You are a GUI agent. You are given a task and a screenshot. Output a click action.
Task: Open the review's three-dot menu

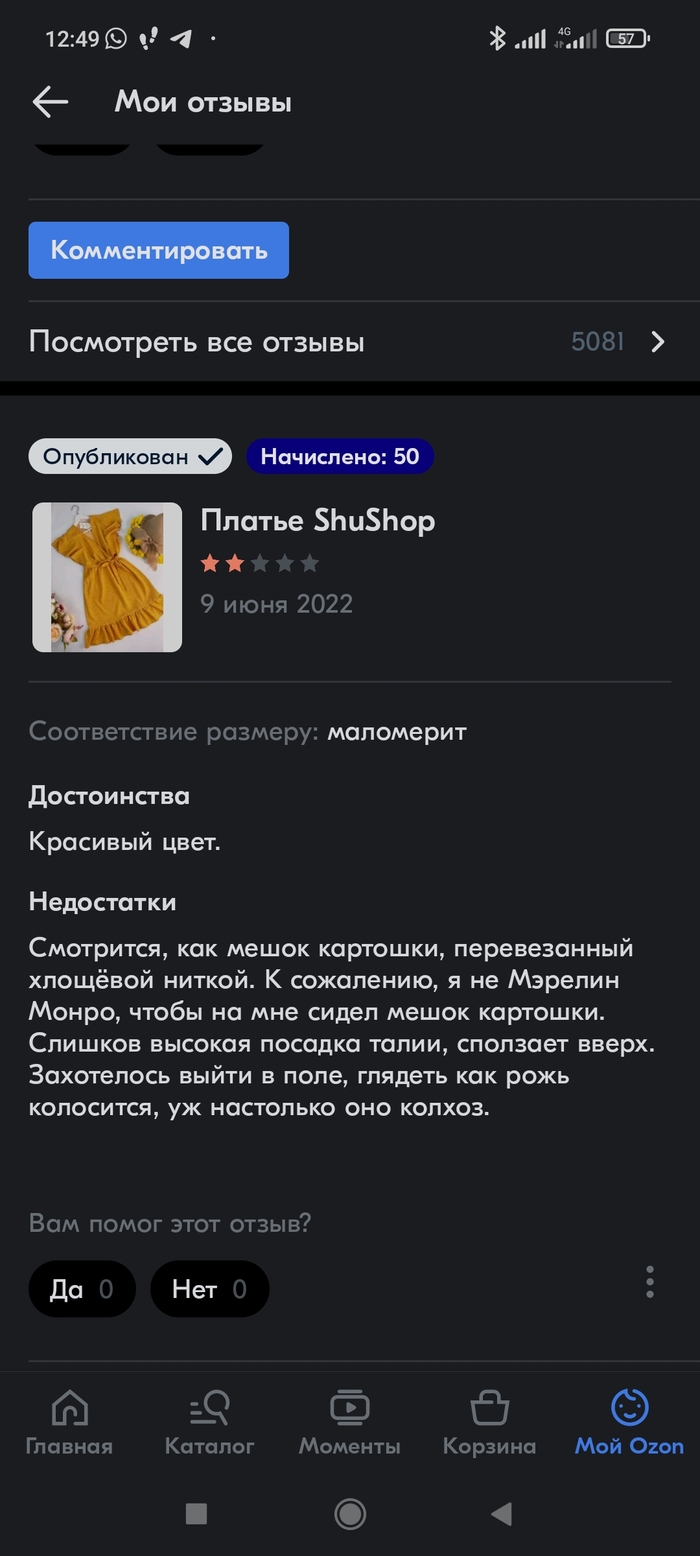pyautogui.click(x=650, y=1282)
